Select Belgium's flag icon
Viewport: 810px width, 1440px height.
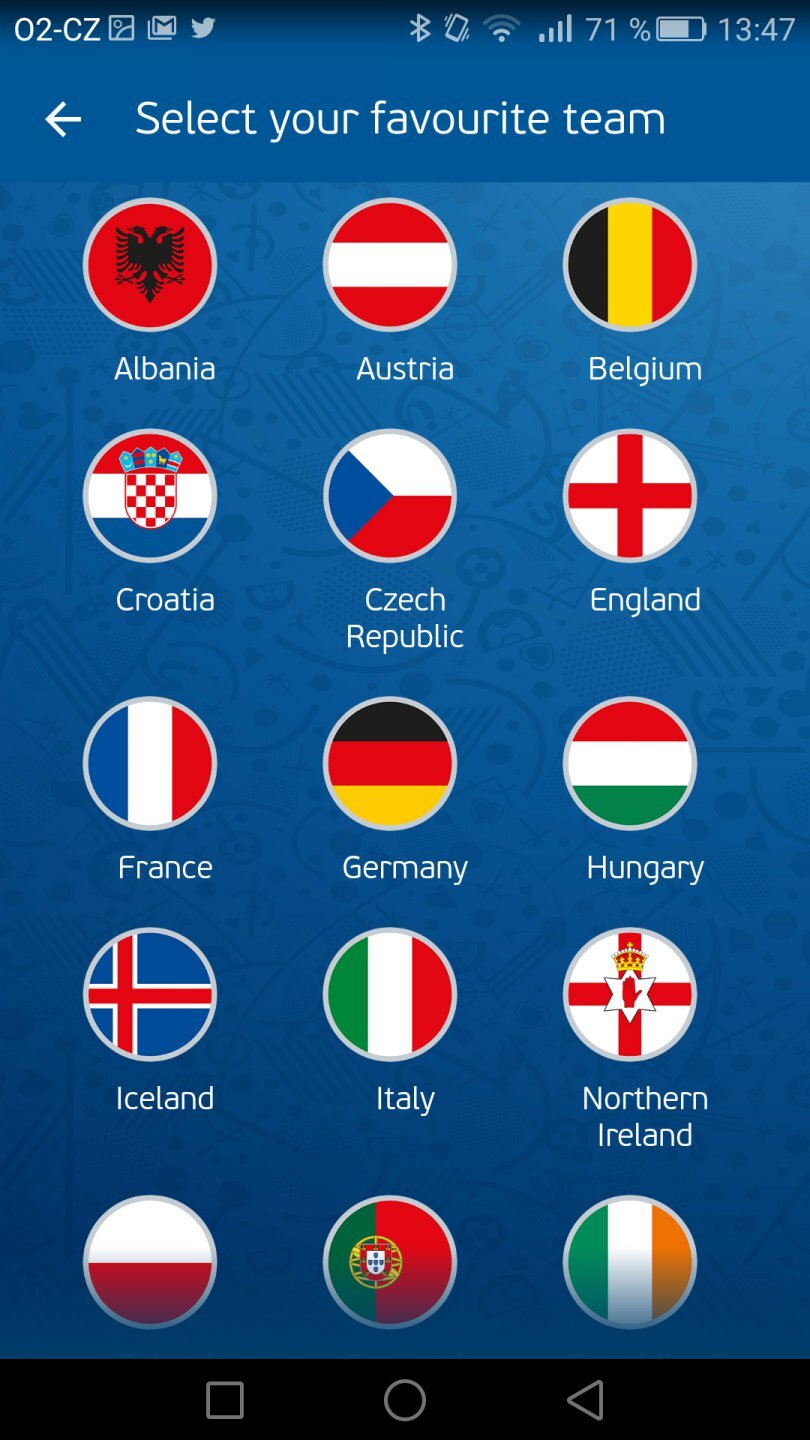tap(630, 263)
